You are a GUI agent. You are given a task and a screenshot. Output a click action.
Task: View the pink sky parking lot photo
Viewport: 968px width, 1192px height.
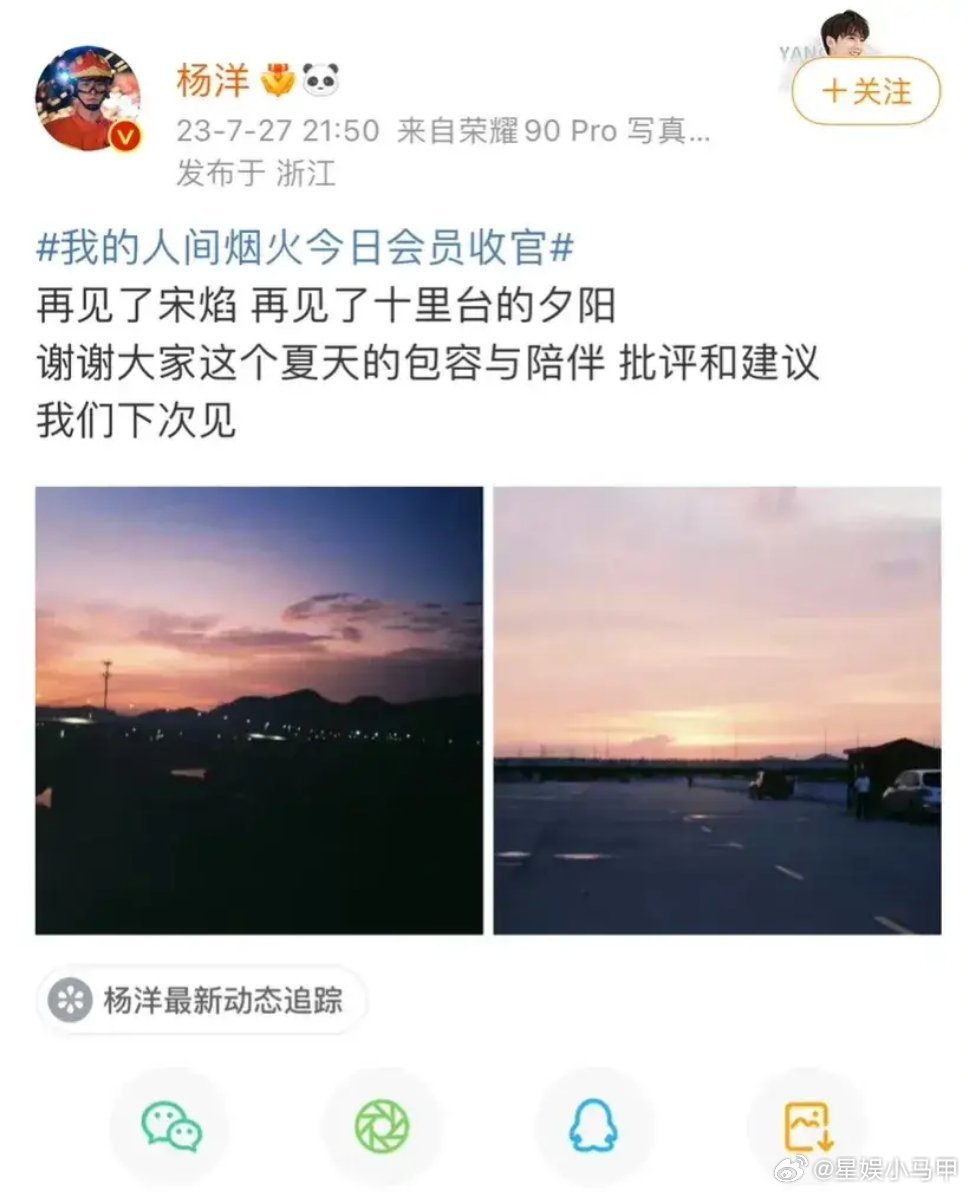(x=716, y=710)
